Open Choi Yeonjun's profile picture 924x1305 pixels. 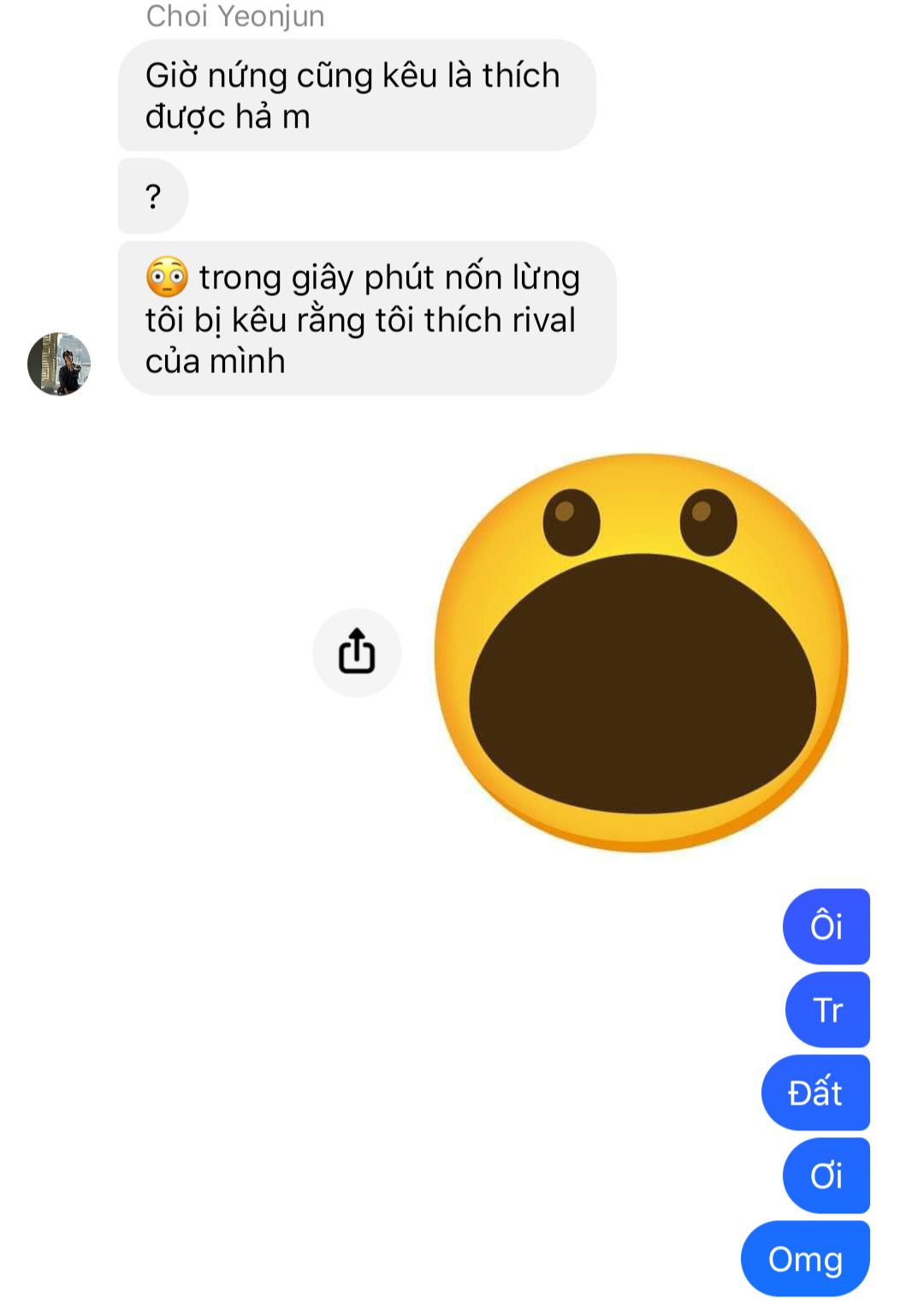click(x=59, y=364)
